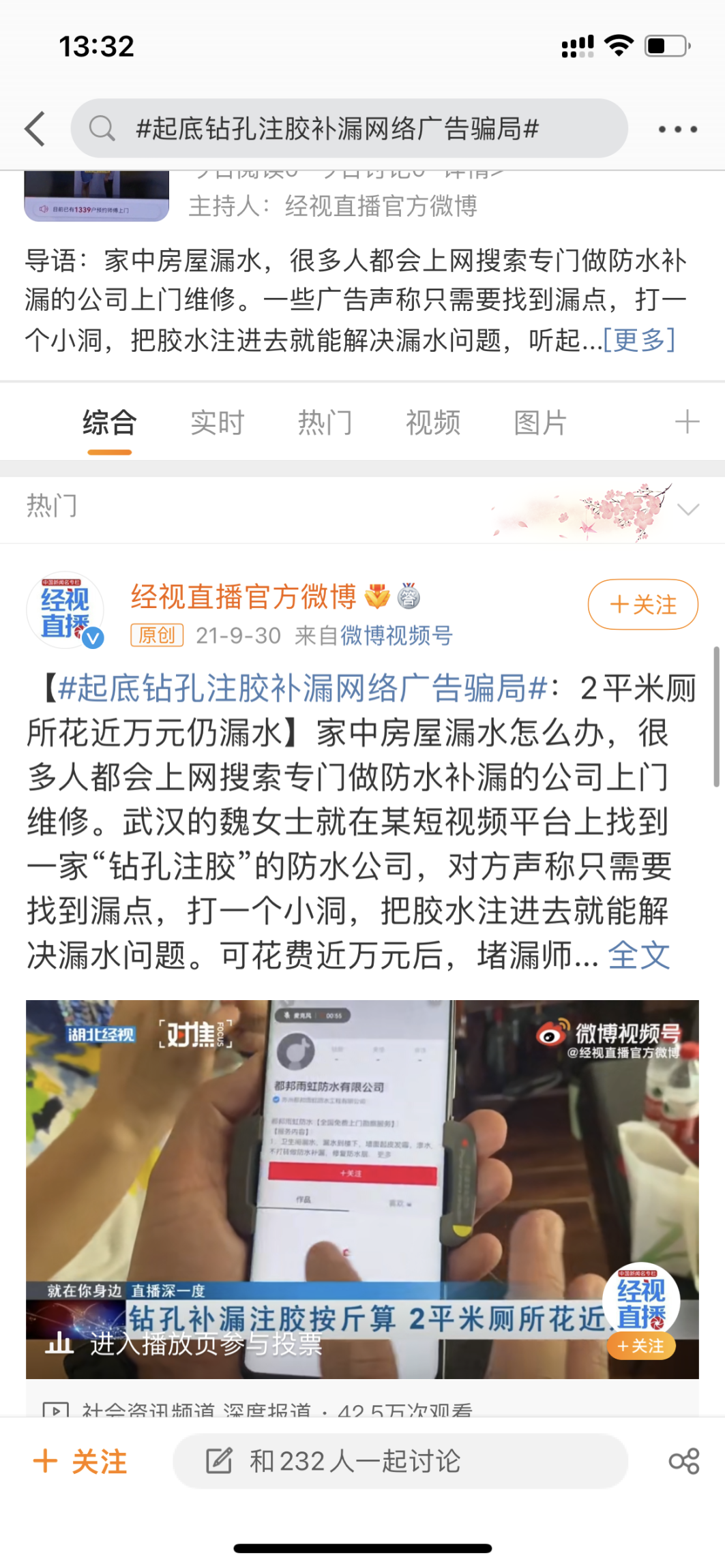
Task: Switch to the 综合 tab
Action: (x=109, y=423)
